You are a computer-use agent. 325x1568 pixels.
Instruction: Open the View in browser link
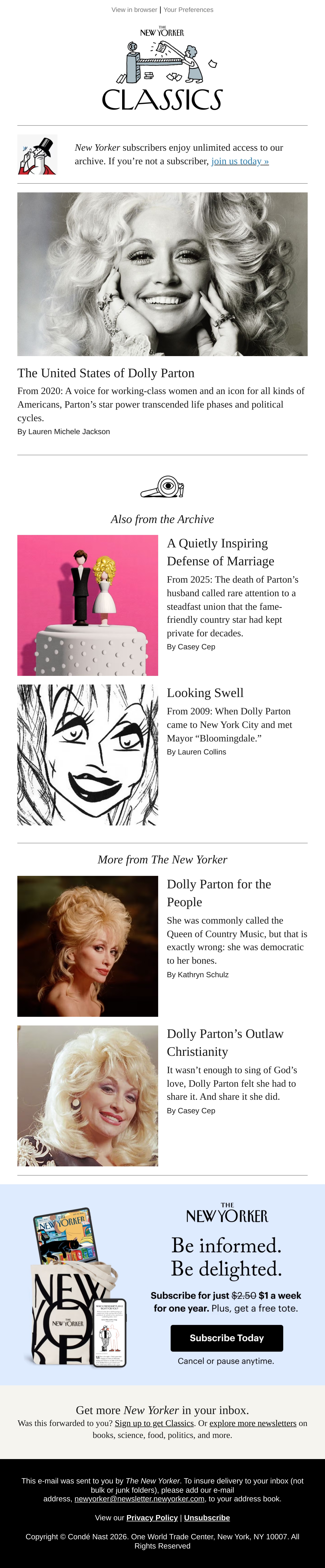coord(134,10)
